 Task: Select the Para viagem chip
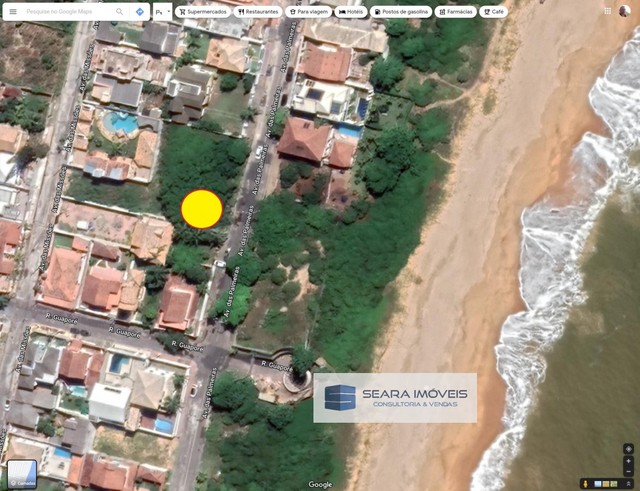pyautogui.click(x=309, y=12)
